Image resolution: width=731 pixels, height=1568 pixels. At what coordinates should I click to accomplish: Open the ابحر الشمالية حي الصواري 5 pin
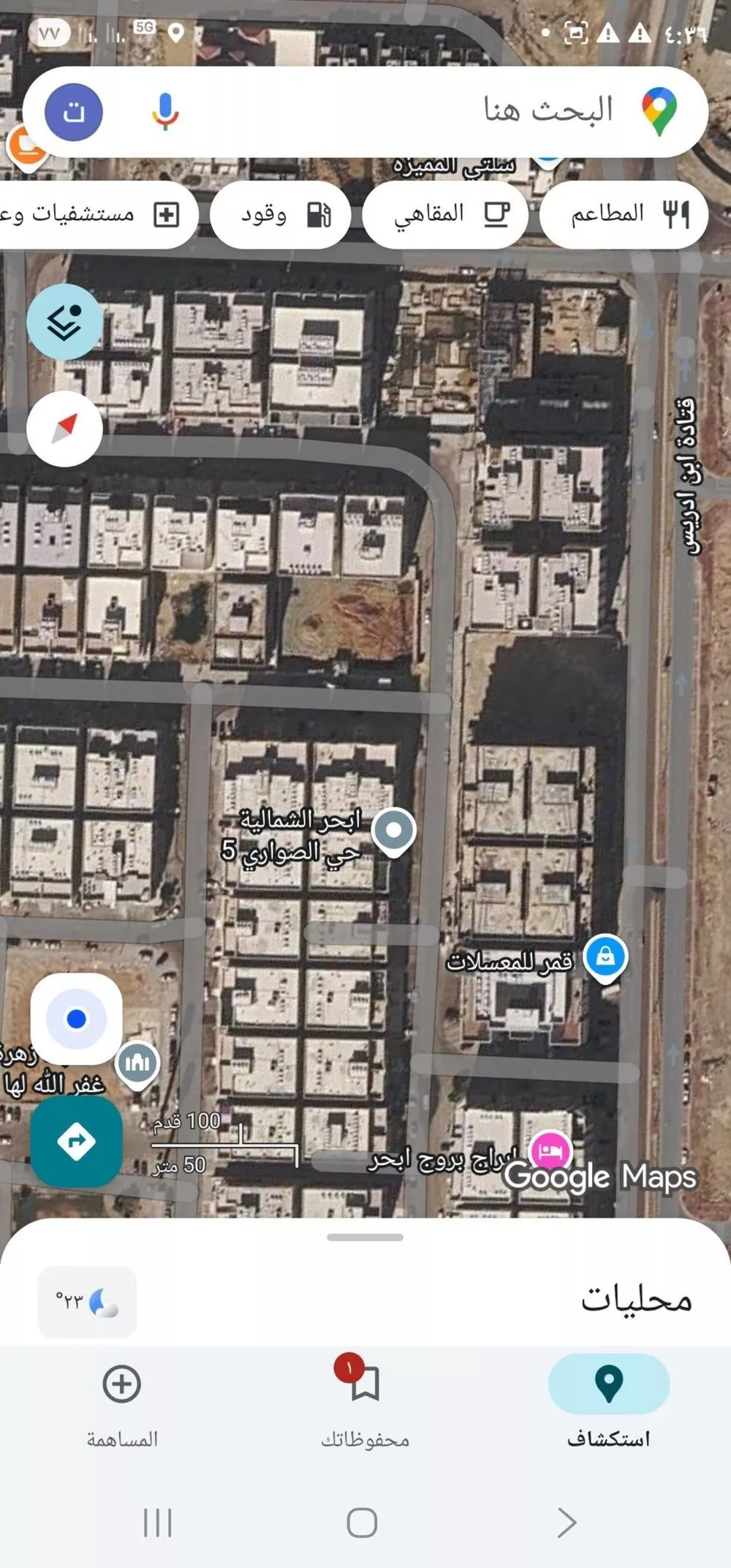click(394, 832)
